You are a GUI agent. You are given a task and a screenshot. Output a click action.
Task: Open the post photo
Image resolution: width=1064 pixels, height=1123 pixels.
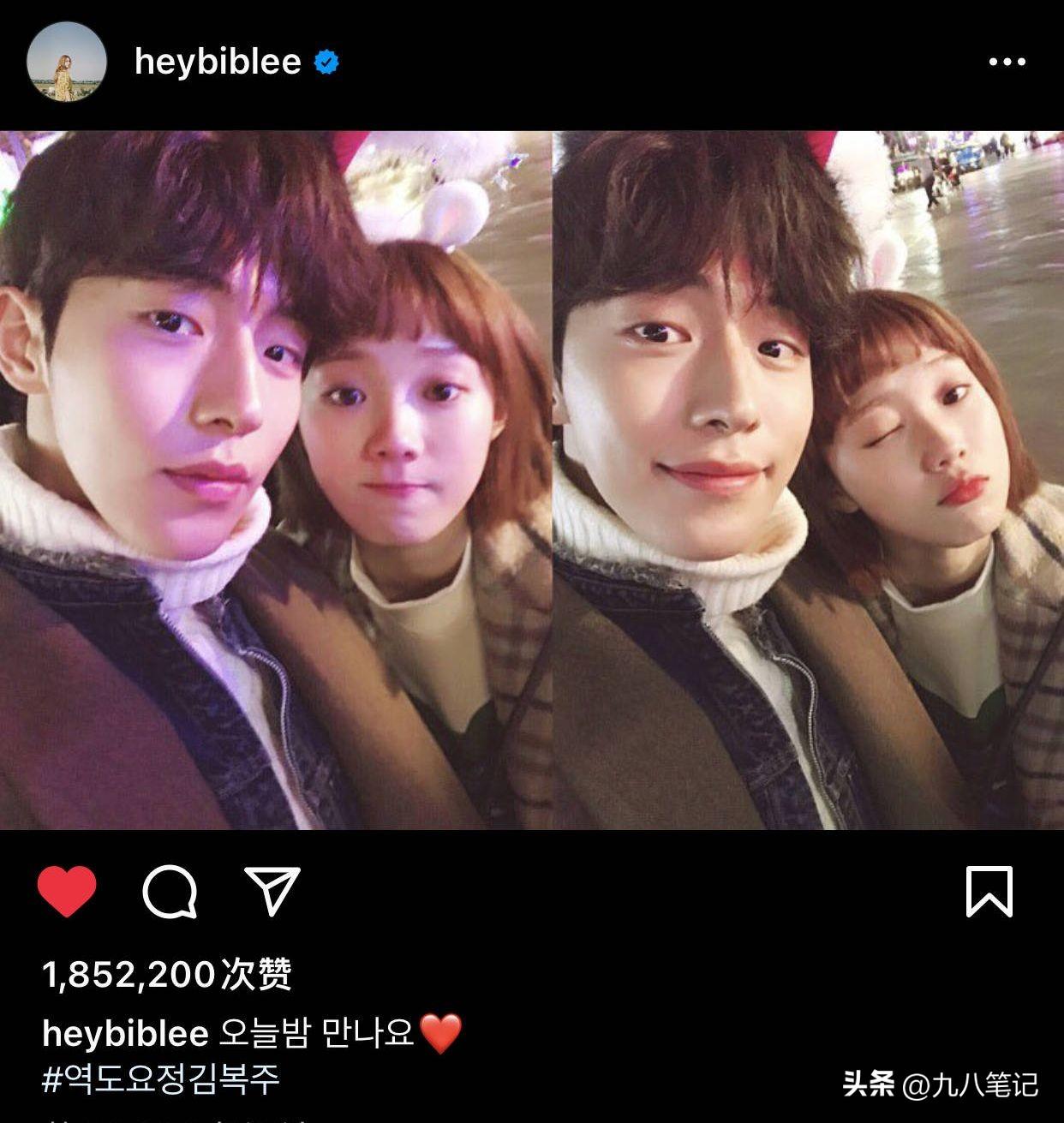click(532, 480)
